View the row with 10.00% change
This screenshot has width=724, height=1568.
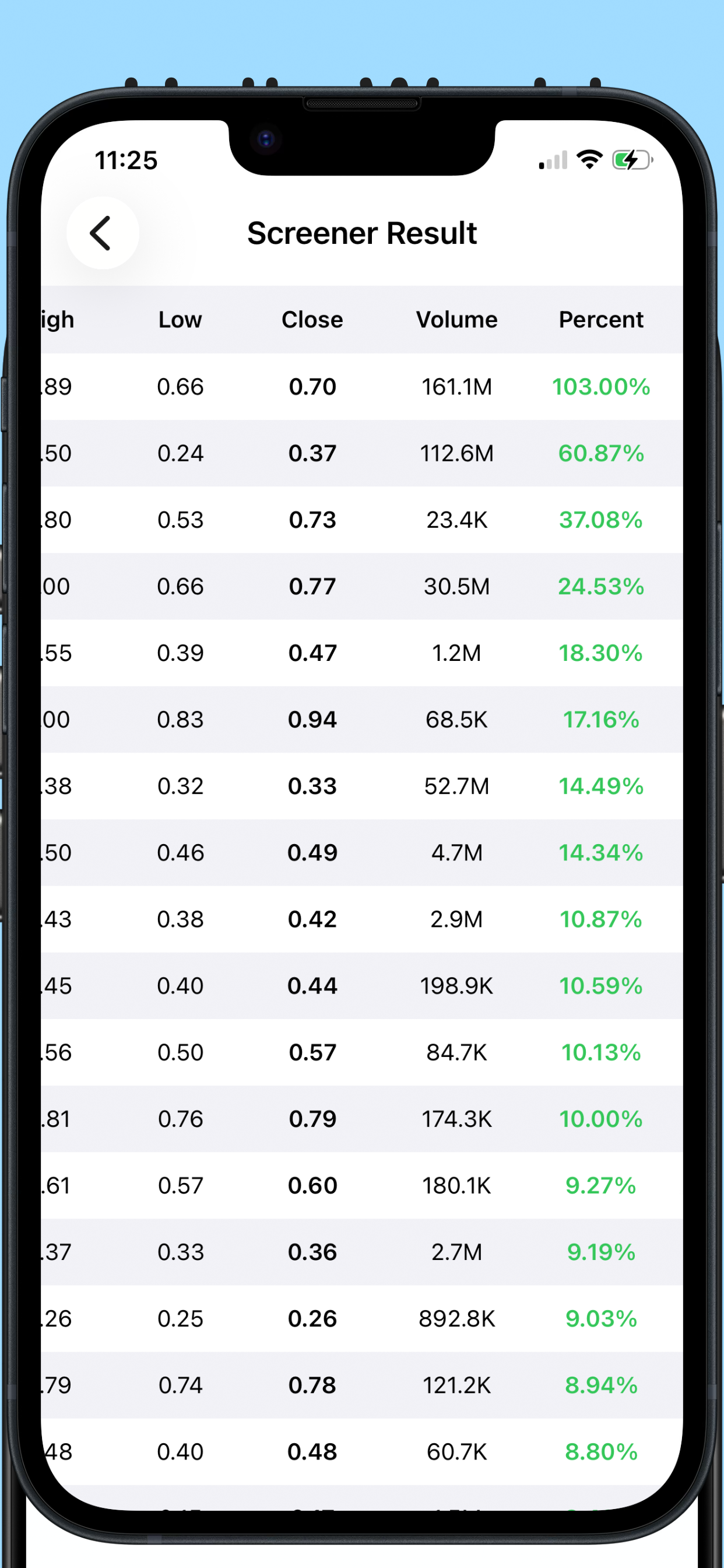[362, 1119]
